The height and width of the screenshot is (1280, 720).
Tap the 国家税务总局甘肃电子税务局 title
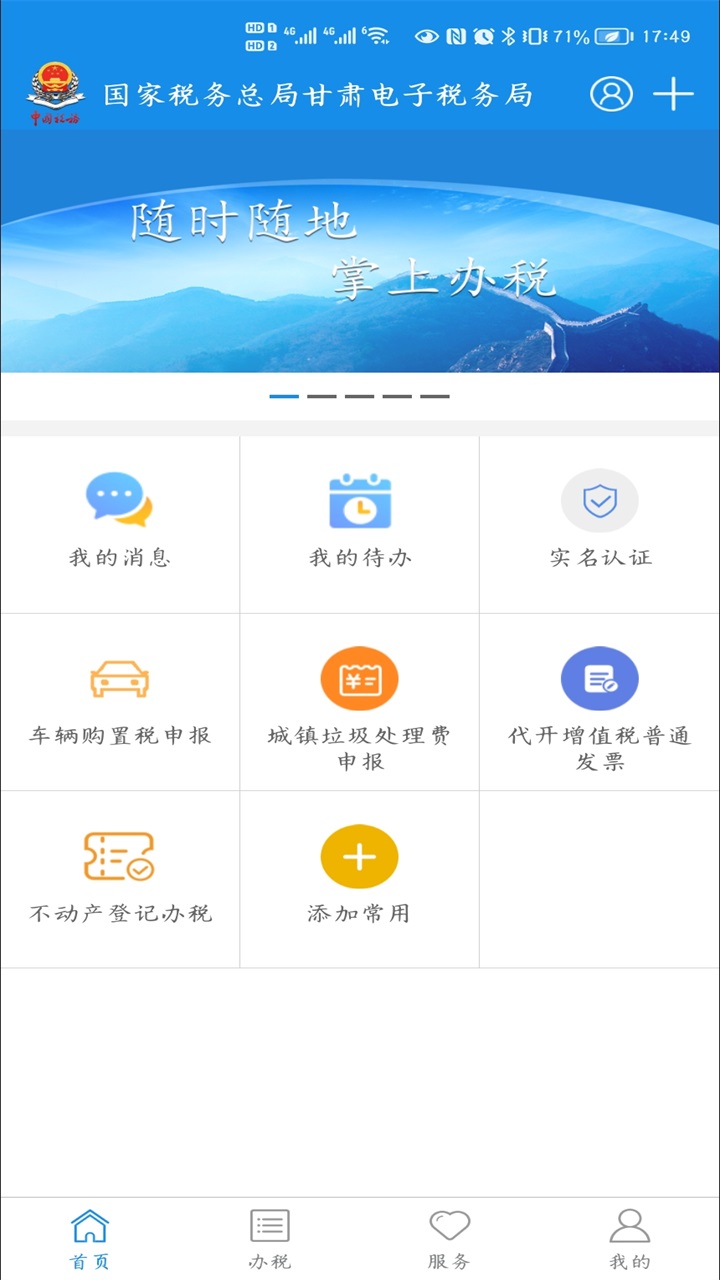coord(320,93)
